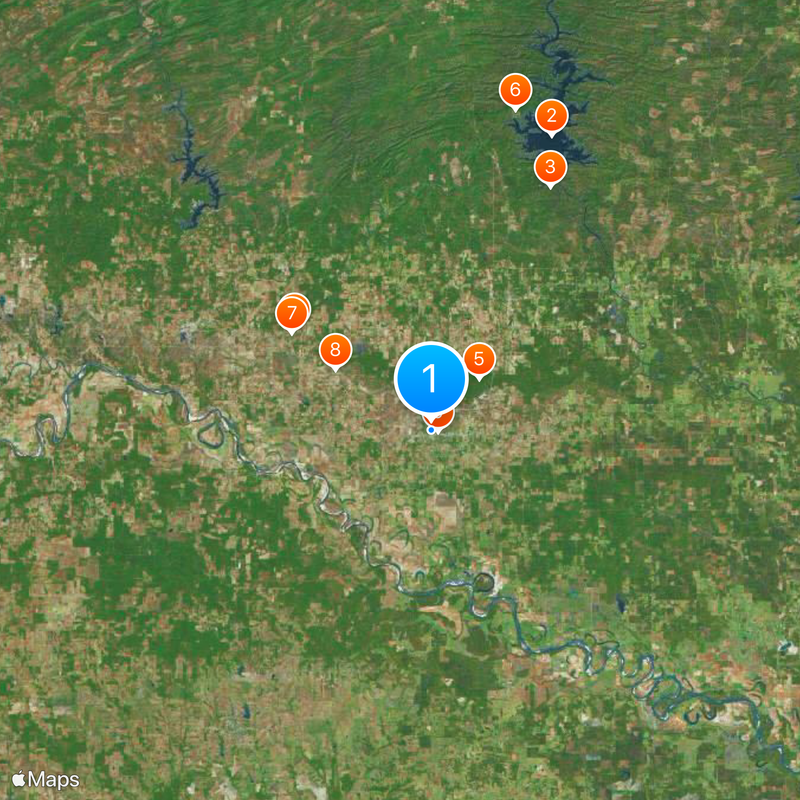
Task: Open map pin number 3
Action: pyautogui.click(x=549, y=166)
